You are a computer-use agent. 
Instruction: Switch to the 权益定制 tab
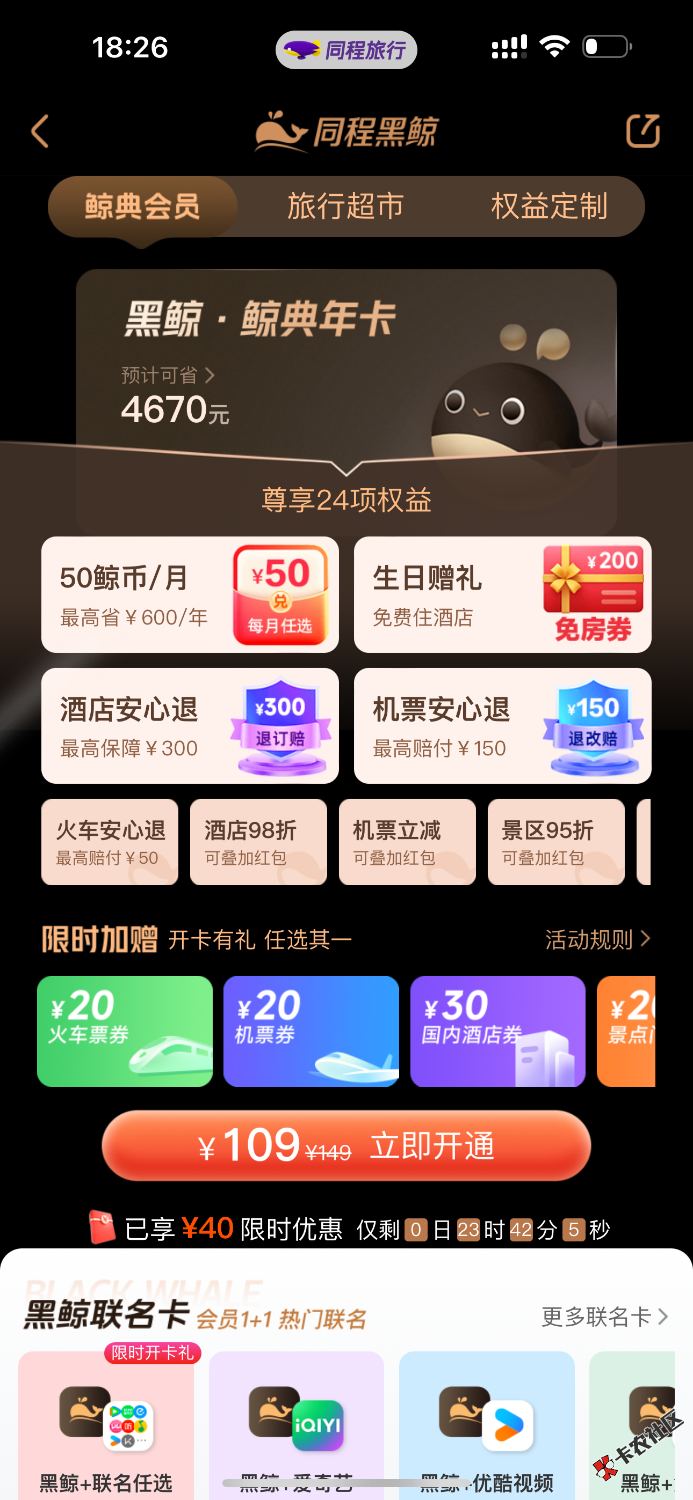point(549,207)
